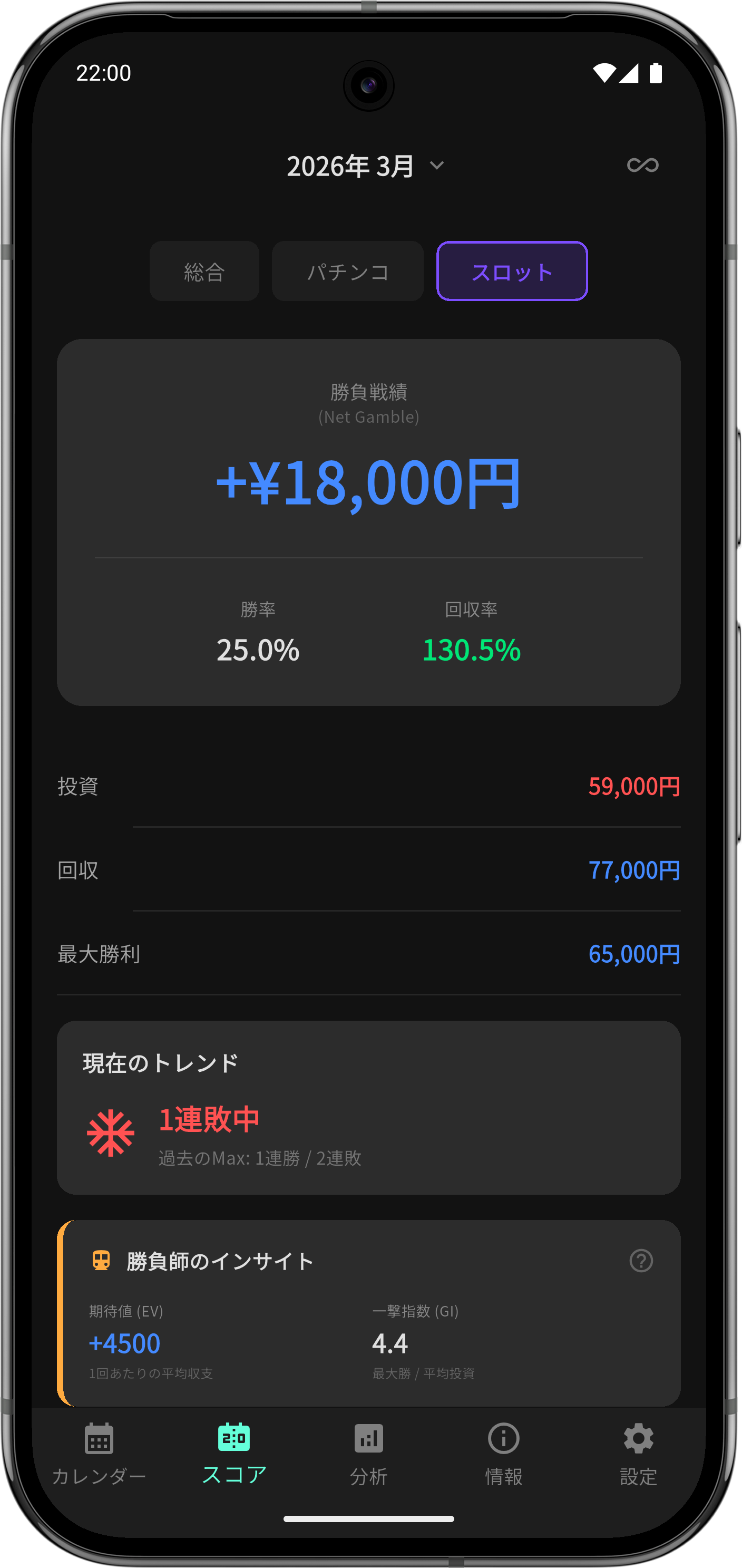Select the スロット filter
This screenshot has height=1568, width=742.
tap(512, 272)
